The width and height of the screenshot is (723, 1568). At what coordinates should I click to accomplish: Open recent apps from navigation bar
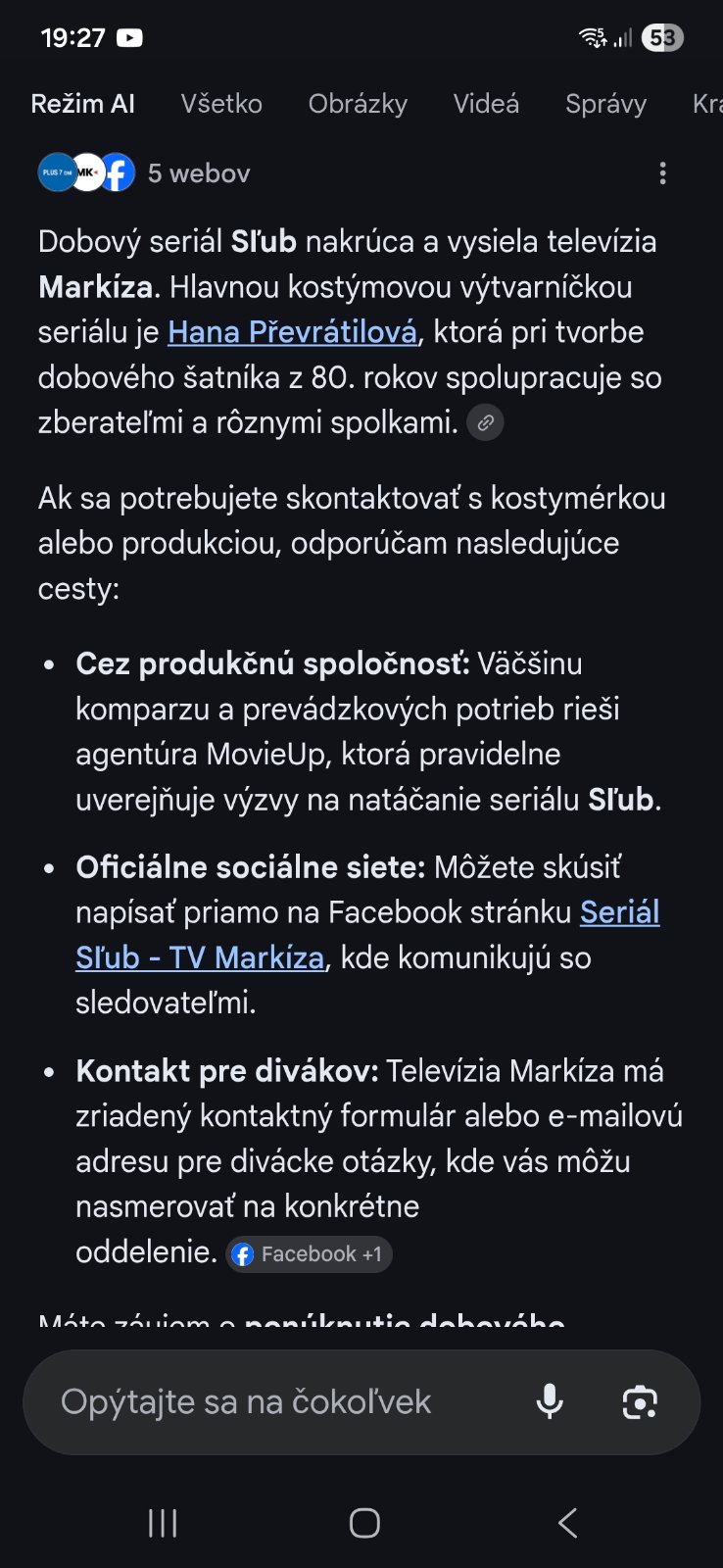(x=163, y=1523)
